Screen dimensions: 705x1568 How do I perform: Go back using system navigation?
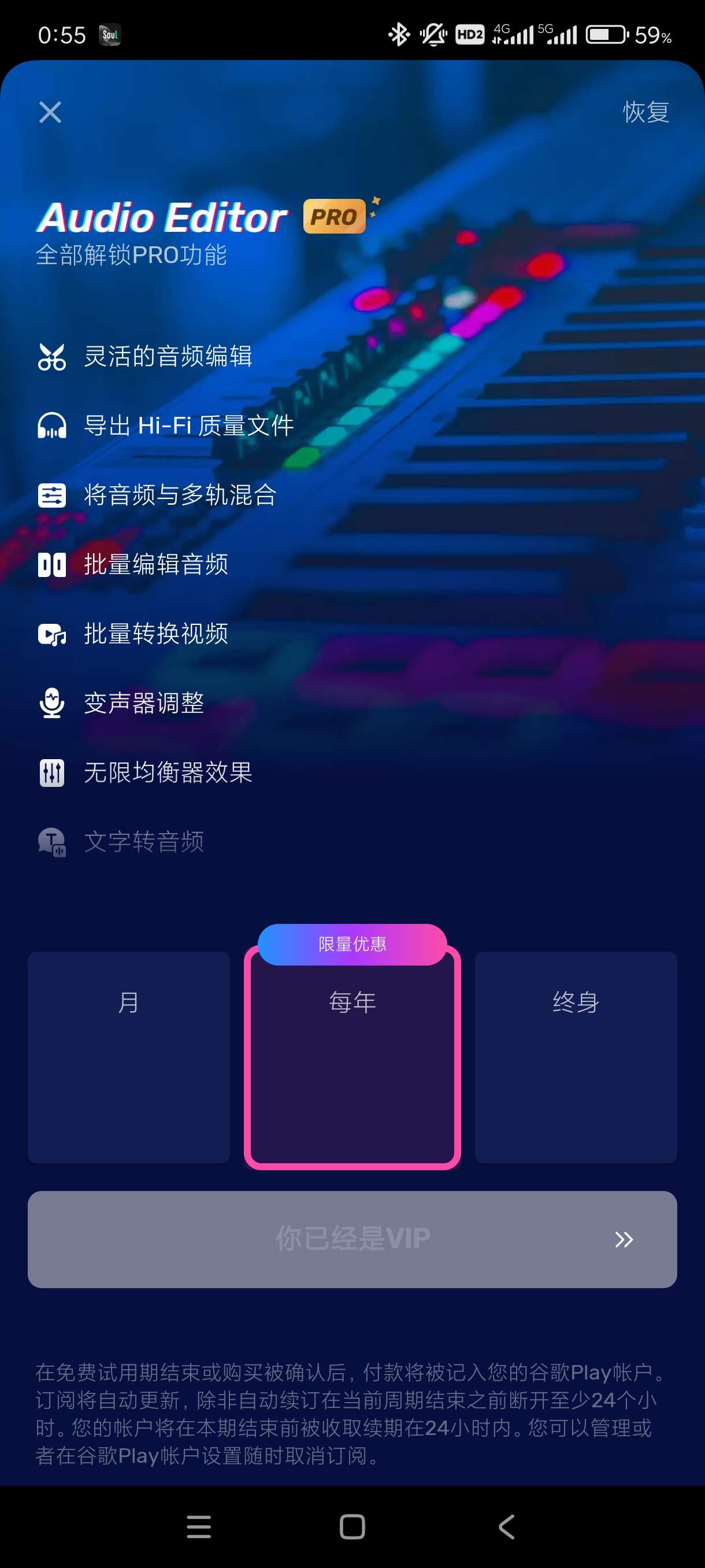pyautogui.click(x=506, y=1526)
